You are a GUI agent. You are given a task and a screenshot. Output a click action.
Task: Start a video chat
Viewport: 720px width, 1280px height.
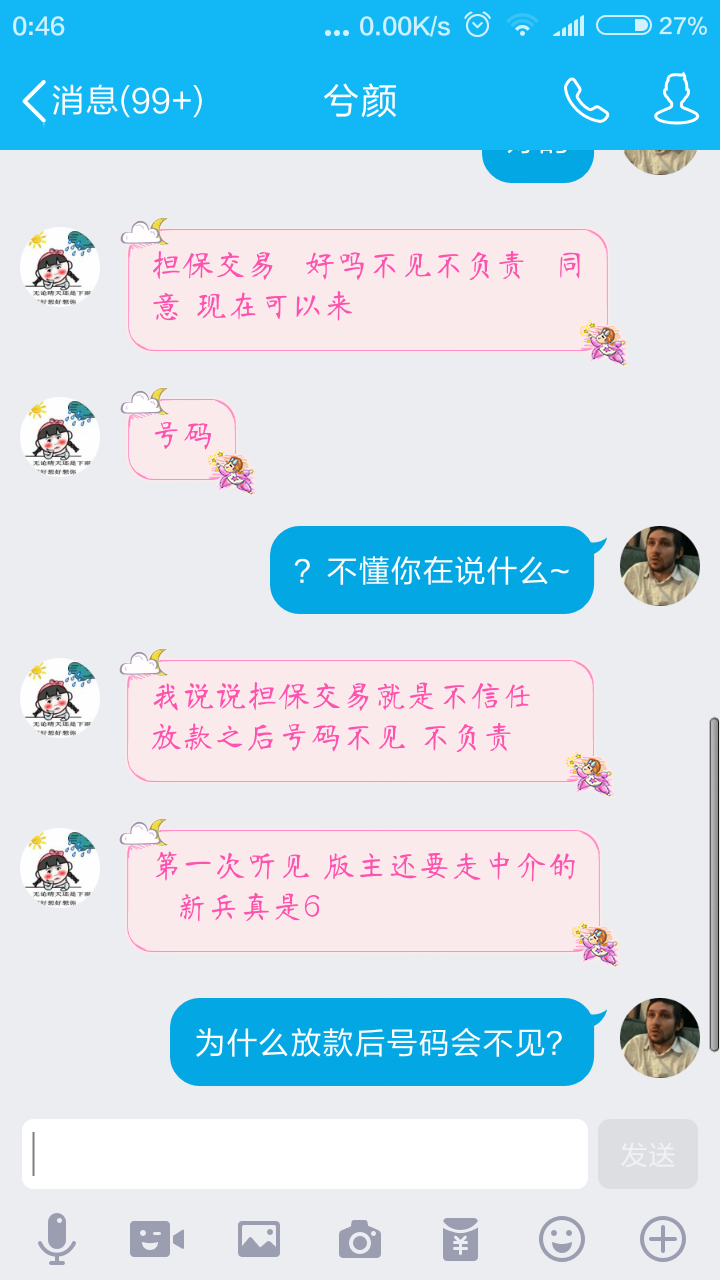[x=157, y=1240]
